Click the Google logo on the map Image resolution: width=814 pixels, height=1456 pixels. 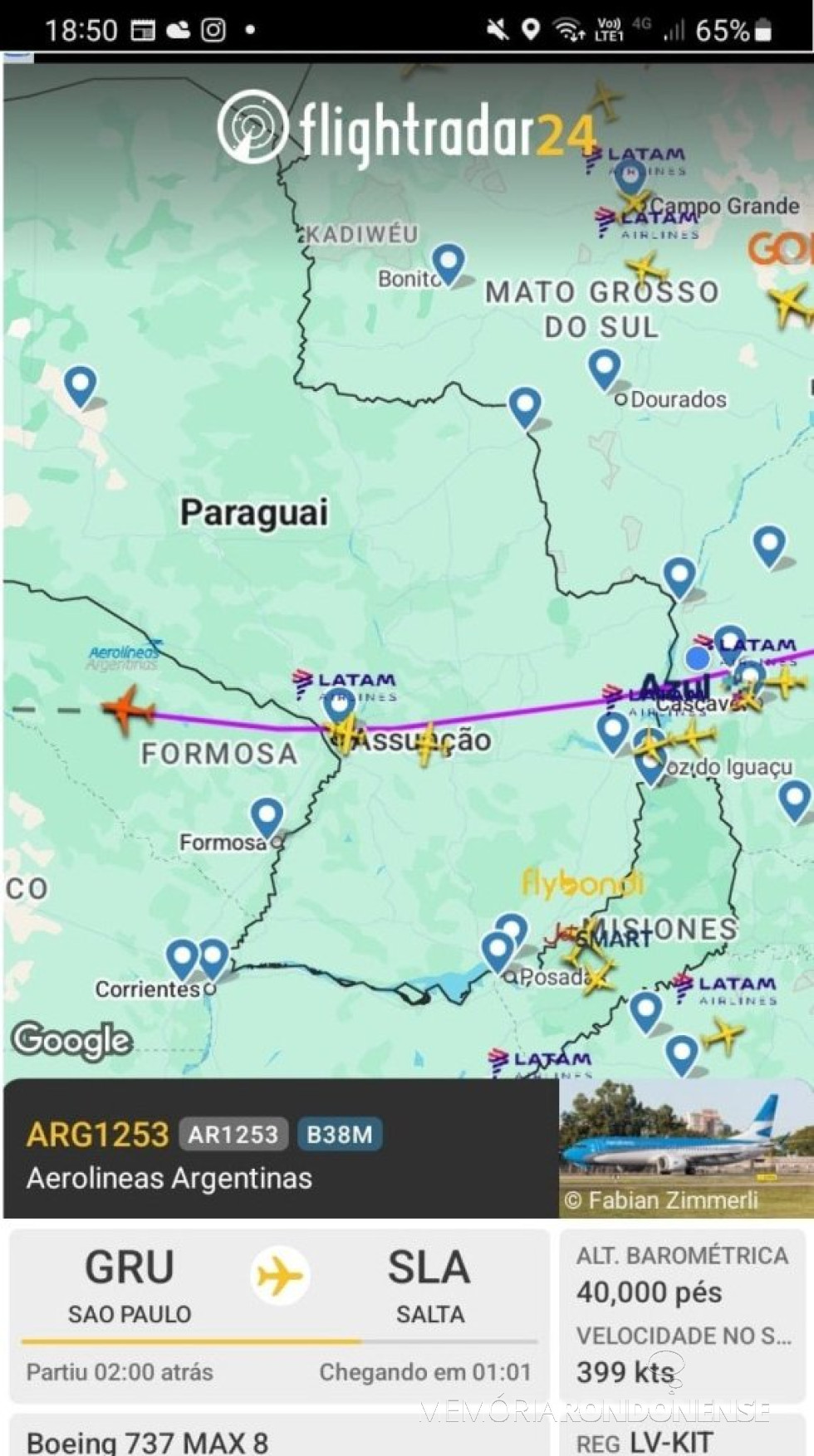tap(73, 1040)
